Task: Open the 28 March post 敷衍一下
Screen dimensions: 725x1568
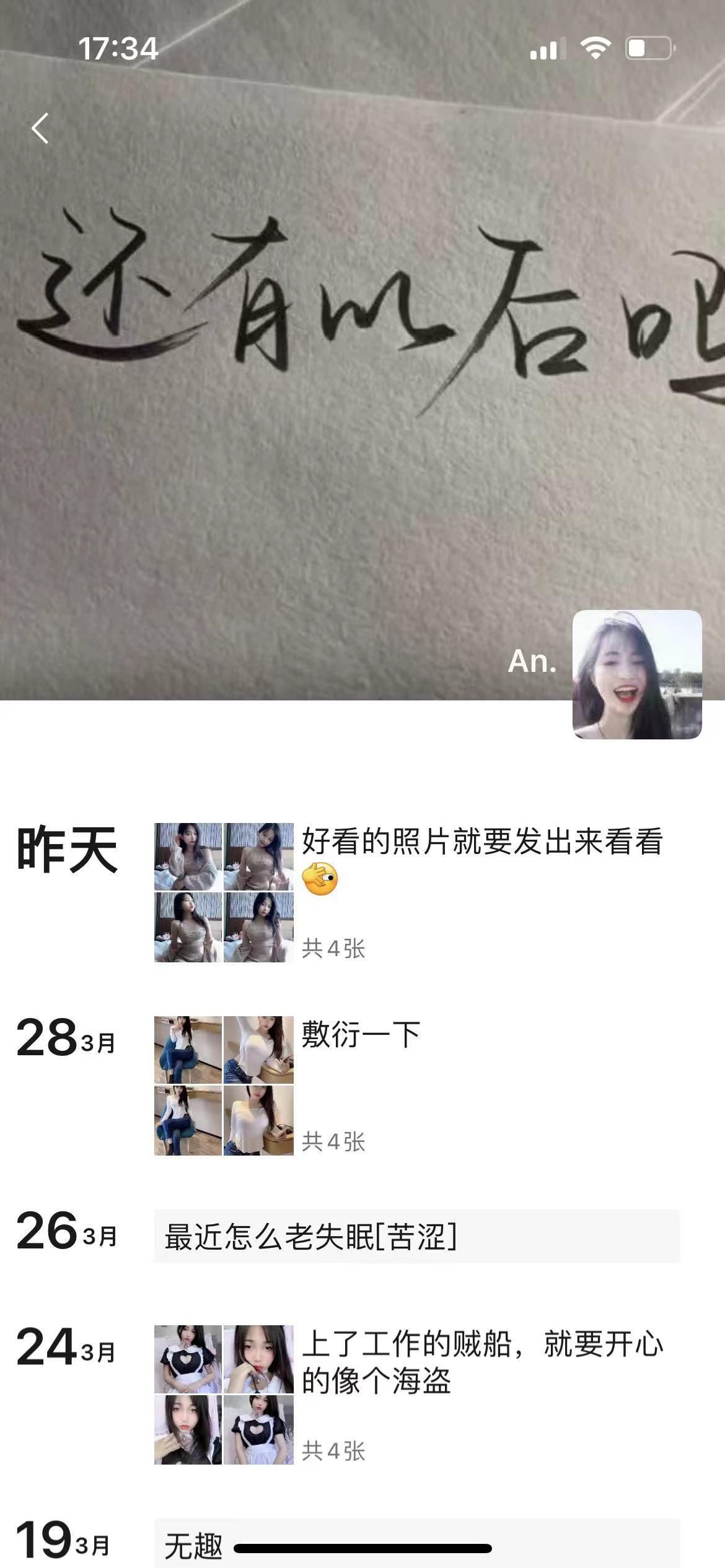Action: 361,1035
